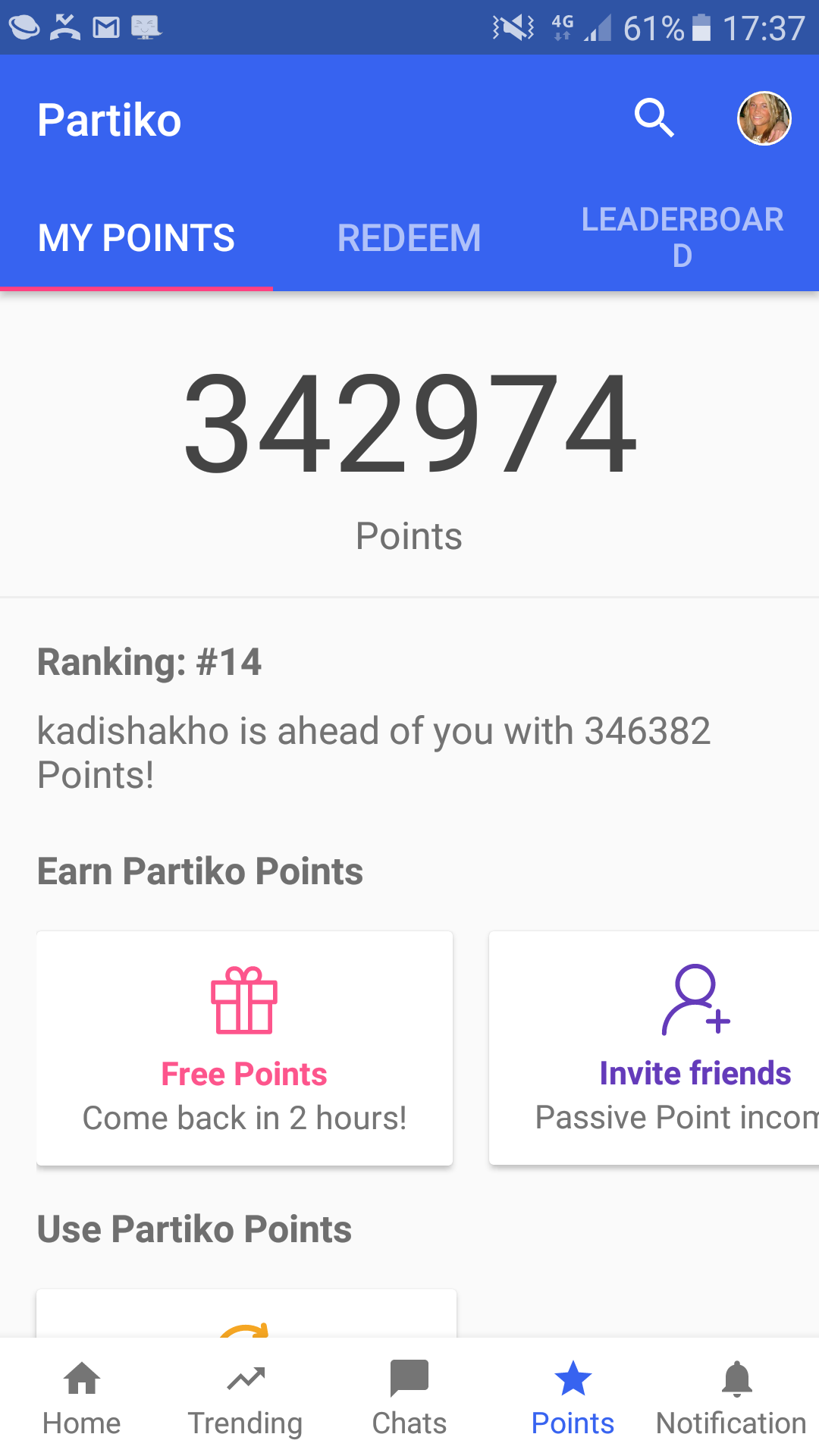This screenshot has height=1456, width=819.
Task: Select the Points tab in bottom navigation
Action: 573,1397
